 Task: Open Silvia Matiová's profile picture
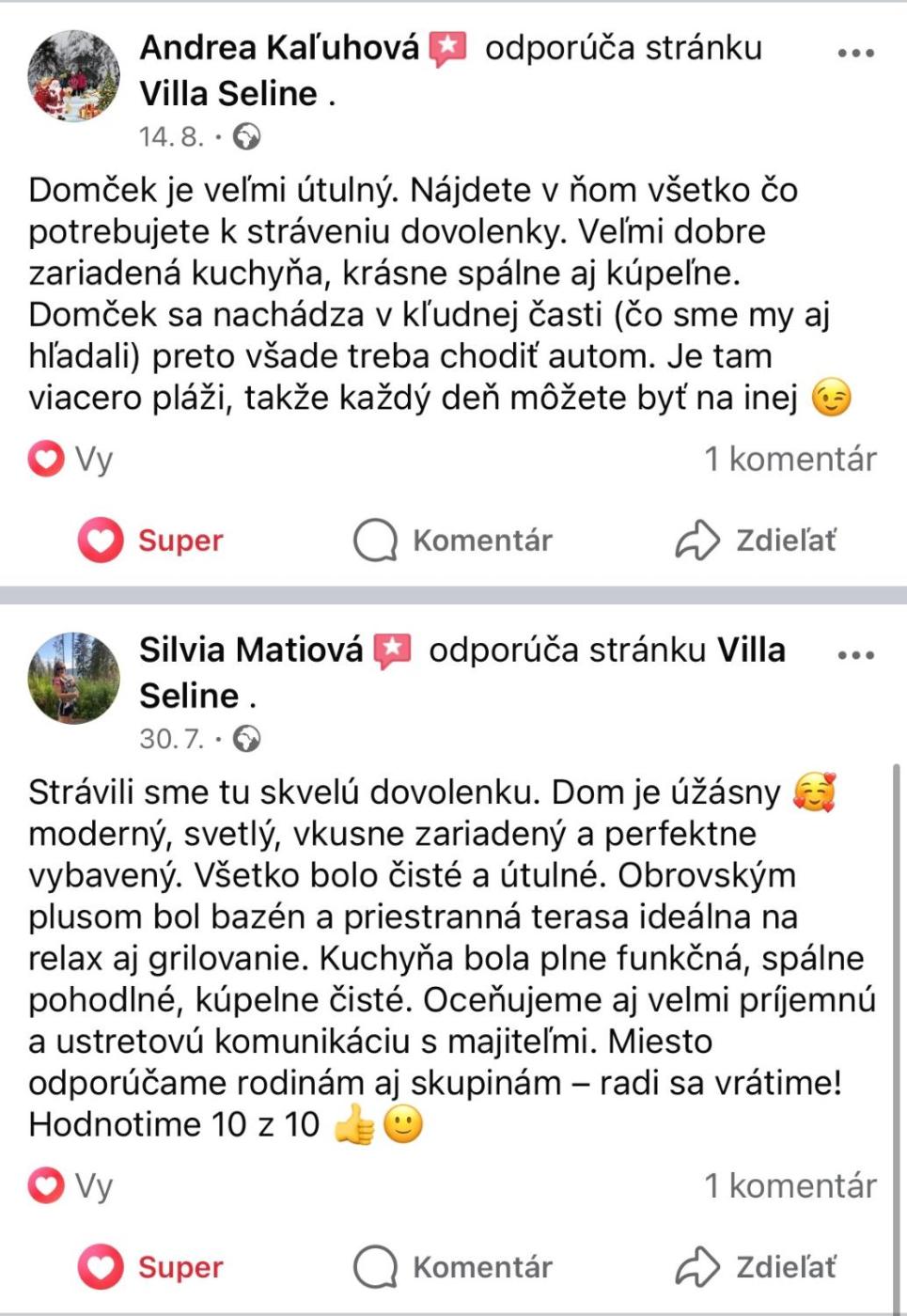[x=74, y=677]
